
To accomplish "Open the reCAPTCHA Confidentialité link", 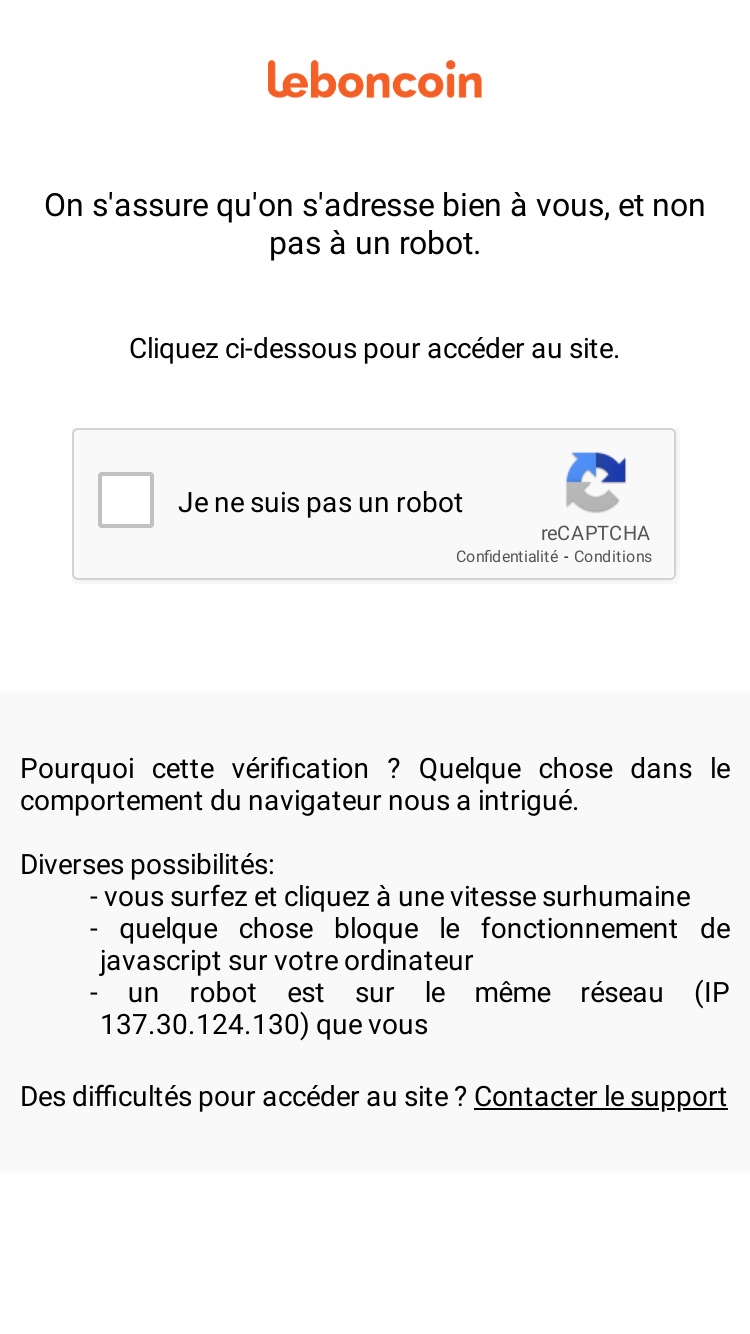I will (507, 557).
